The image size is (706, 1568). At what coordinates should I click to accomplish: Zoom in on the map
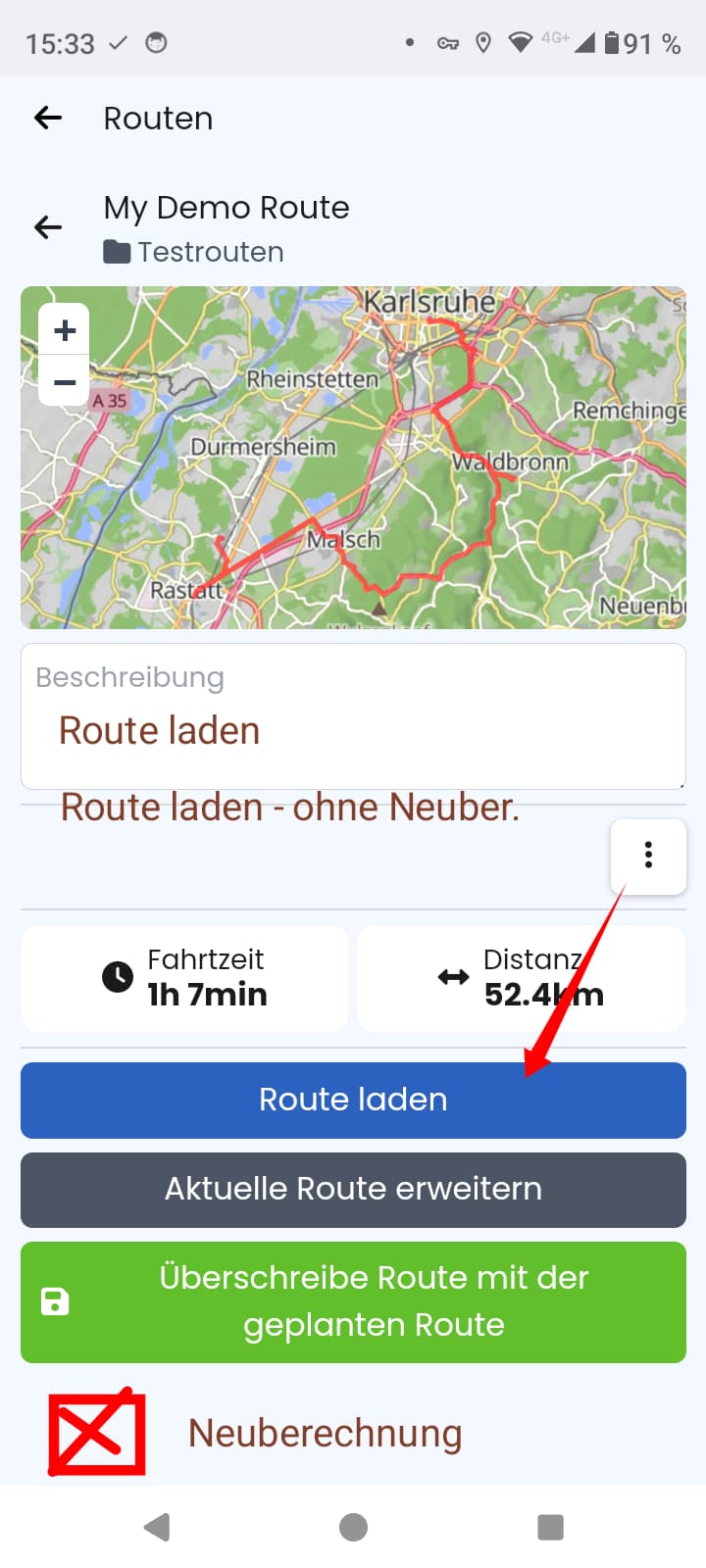(x=65, y=330)
